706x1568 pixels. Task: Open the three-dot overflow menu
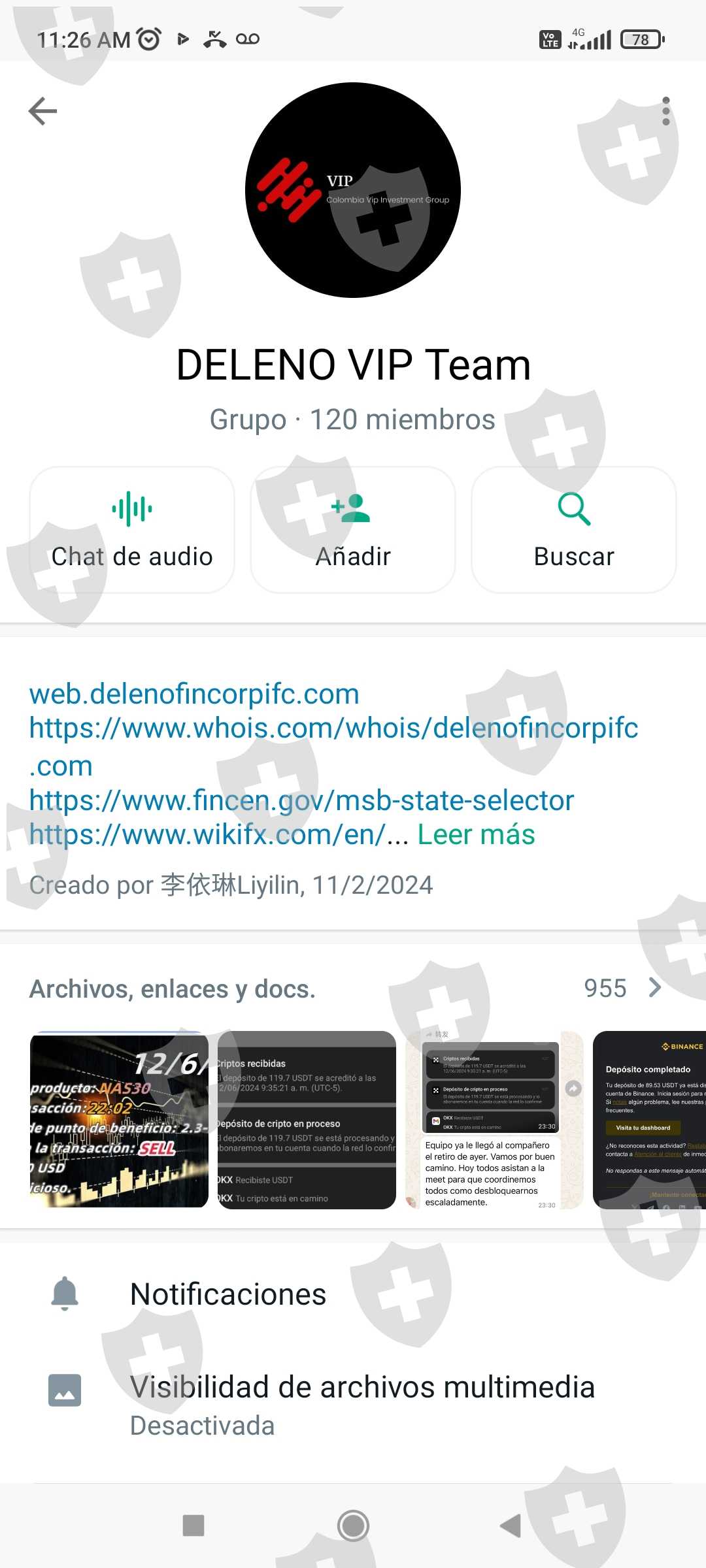click(665, 111)
